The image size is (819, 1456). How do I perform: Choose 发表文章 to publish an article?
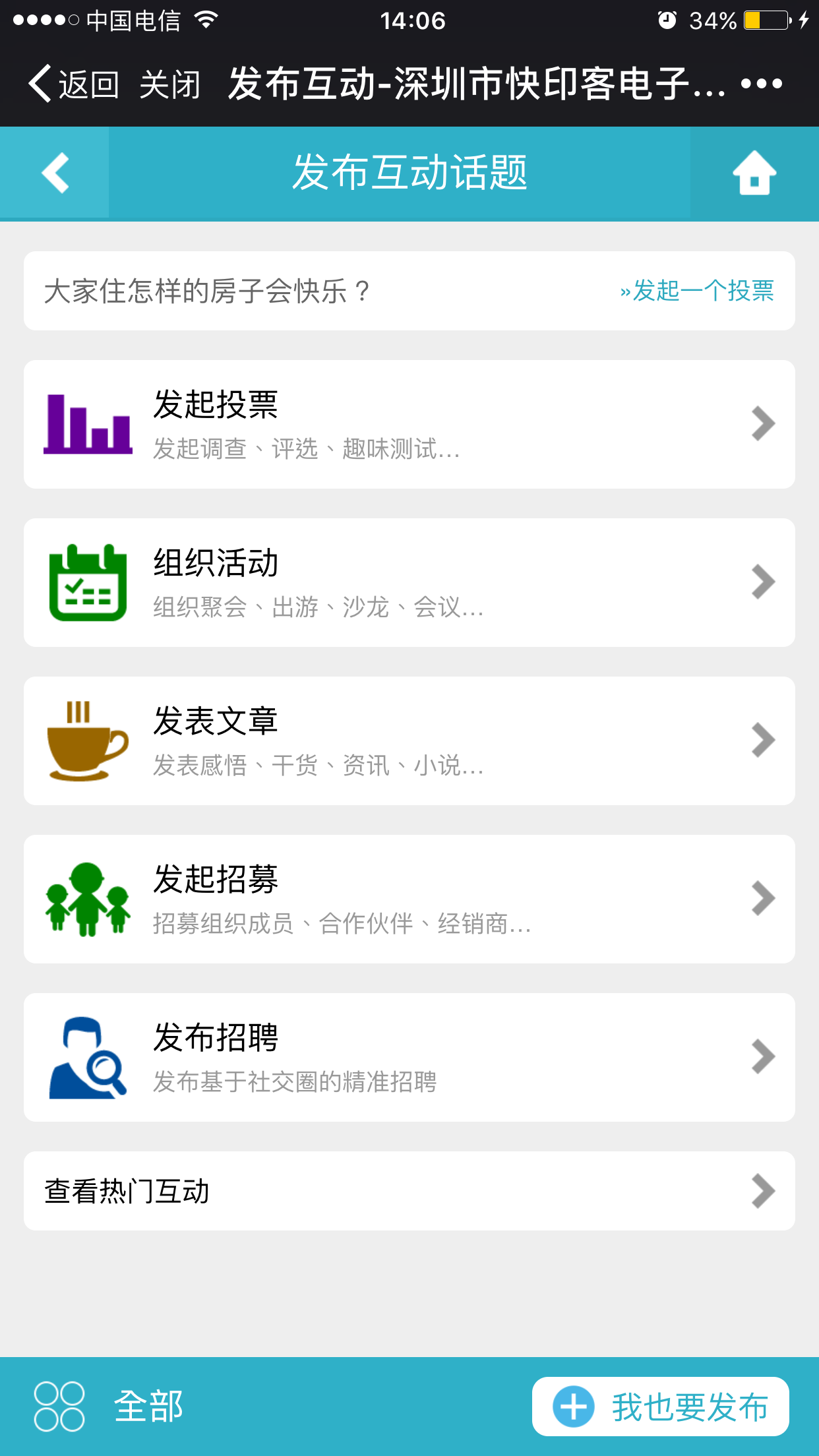click(x=409, y=741)
